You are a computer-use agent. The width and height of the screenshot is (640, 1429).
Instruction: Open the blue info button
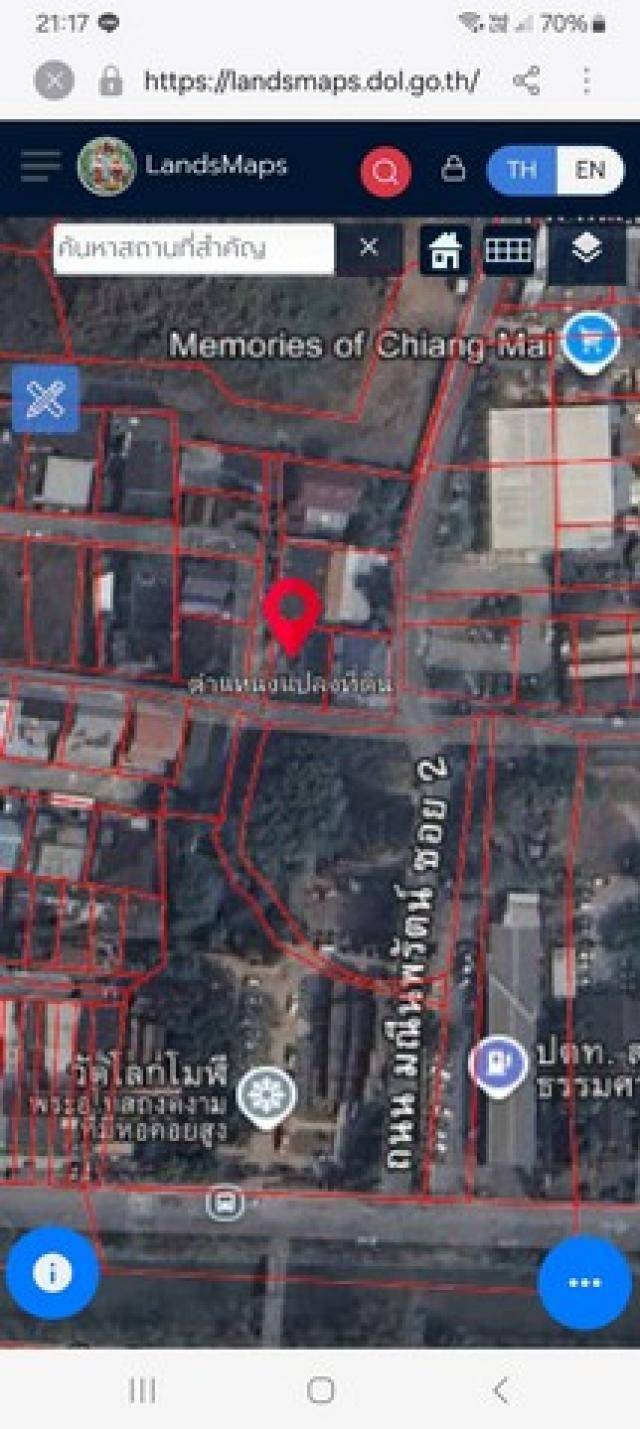point(52,1273)
